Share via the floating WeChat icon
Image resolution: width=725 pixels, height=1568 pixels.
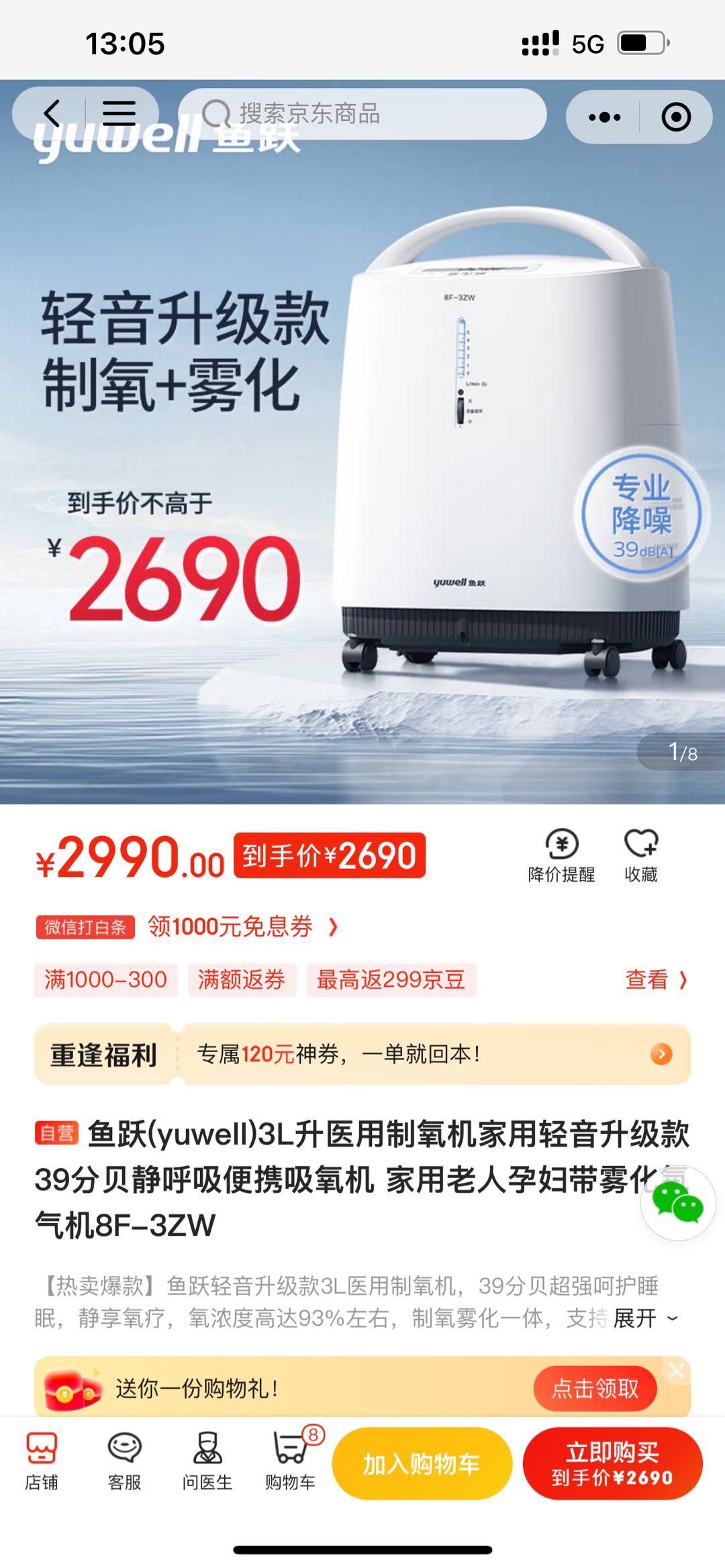click(x=677, y=1202)
